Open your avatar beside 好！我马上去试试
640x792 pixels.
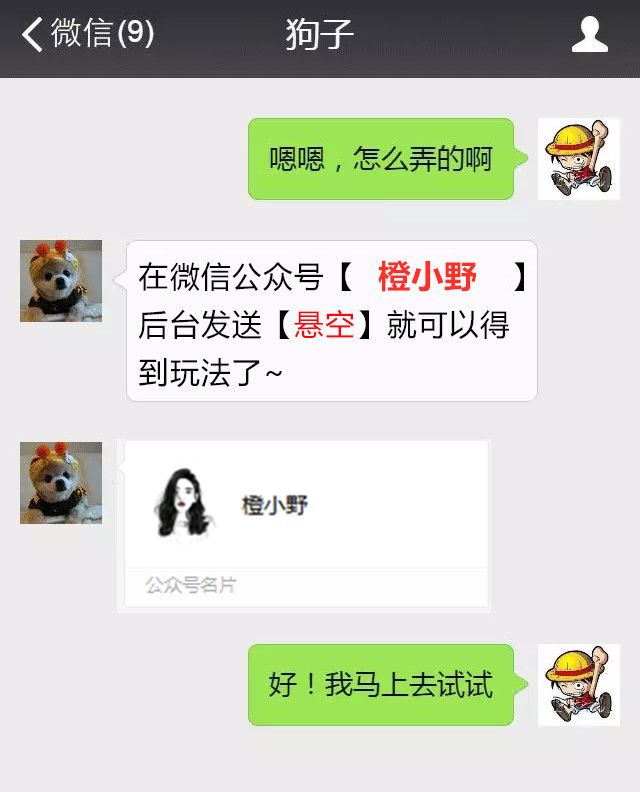(579, 685)
